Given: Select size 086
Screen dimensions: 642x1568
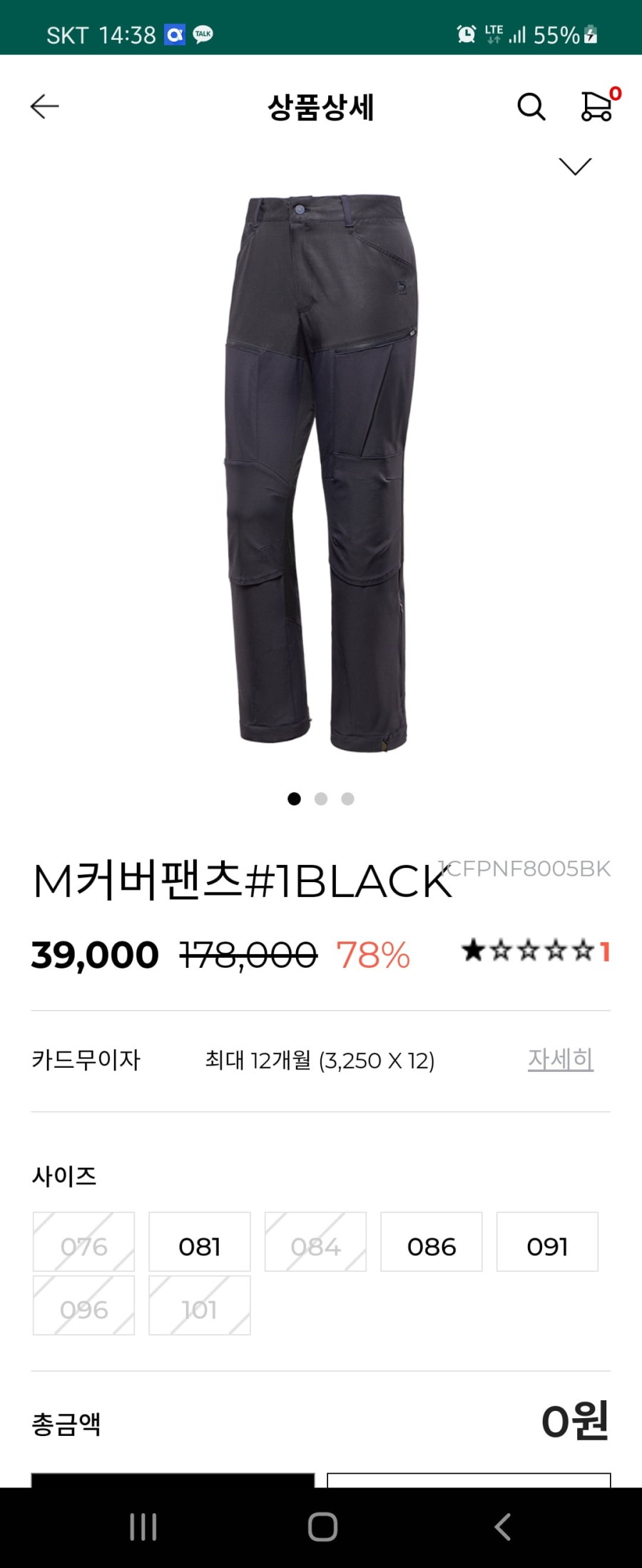Looking at the screenshot, I should point(432,1247).
